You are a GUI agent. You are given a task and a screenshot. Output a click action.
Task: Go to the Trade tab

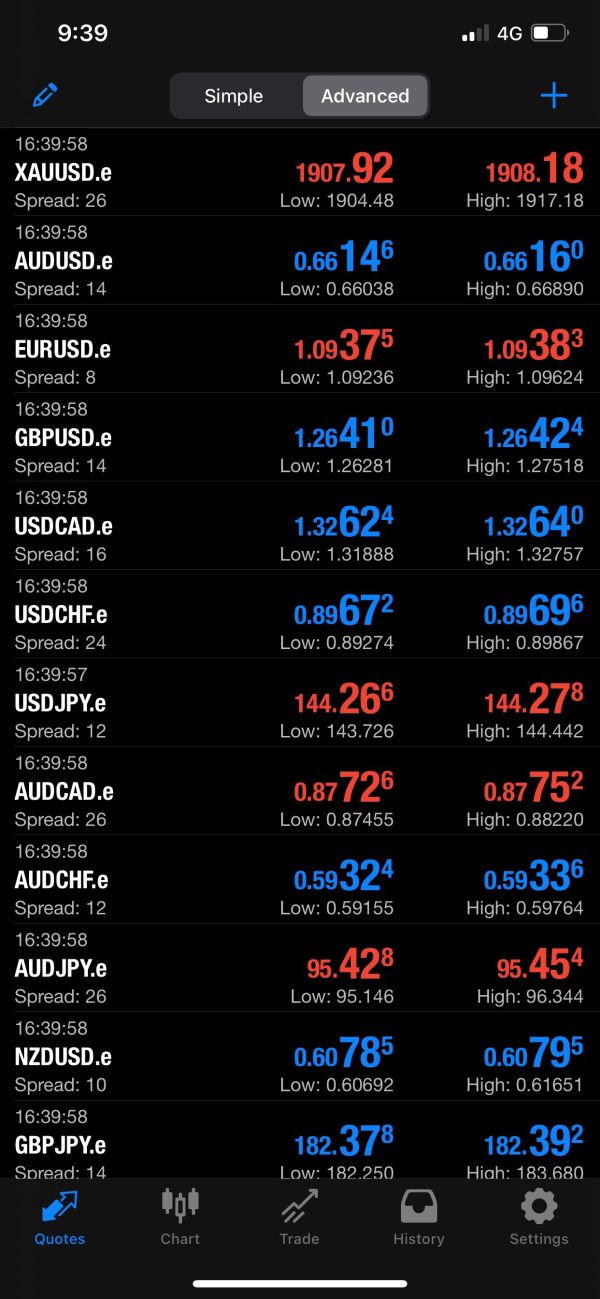[x=299, y=1216]
